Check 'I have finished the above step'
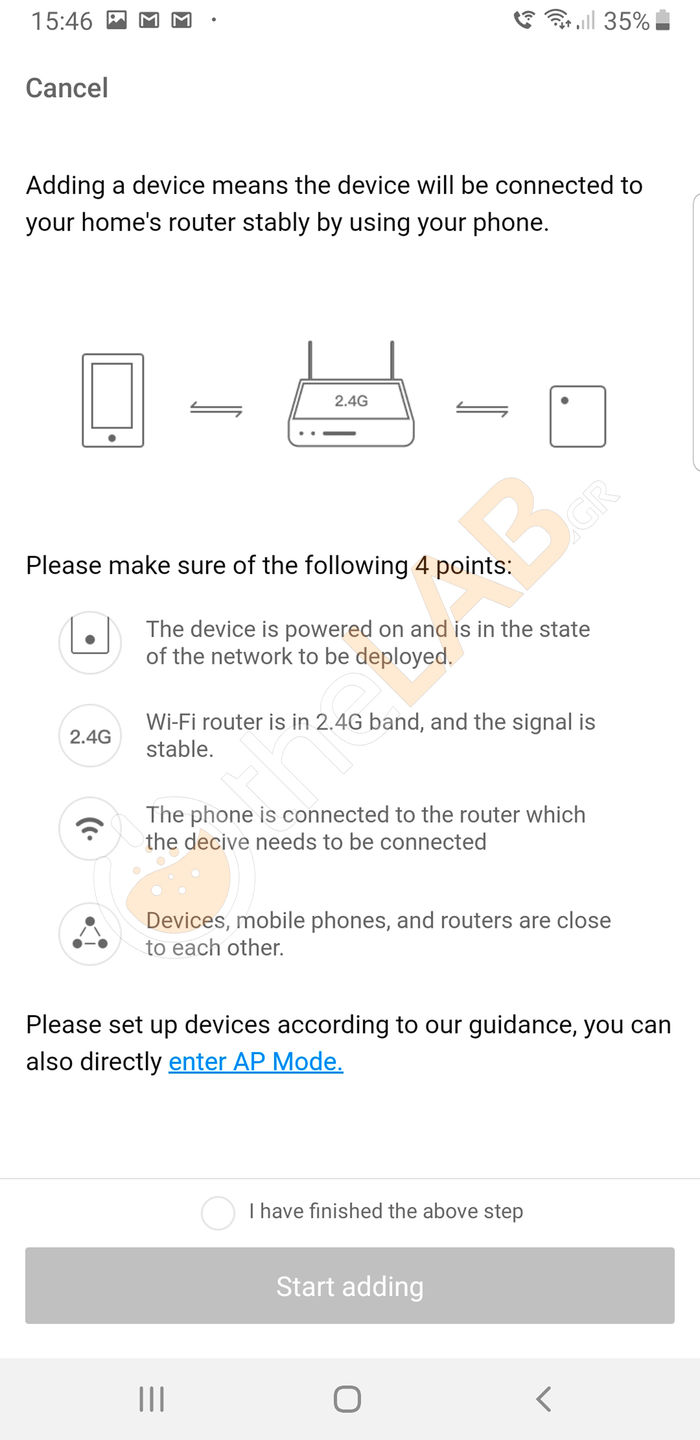 218,1213
